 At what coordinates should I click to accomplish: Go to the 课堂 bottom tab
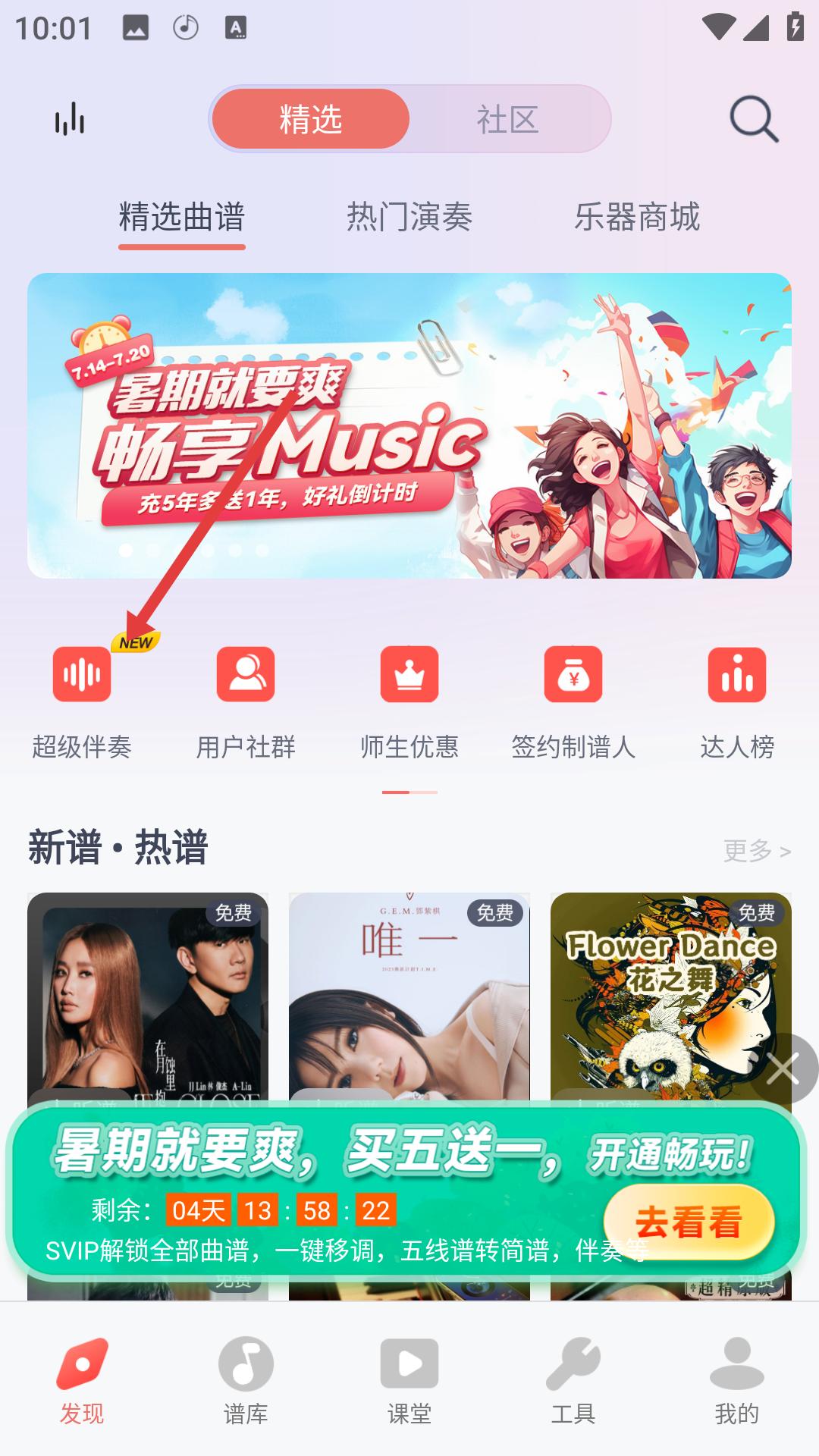(409, 1381)
